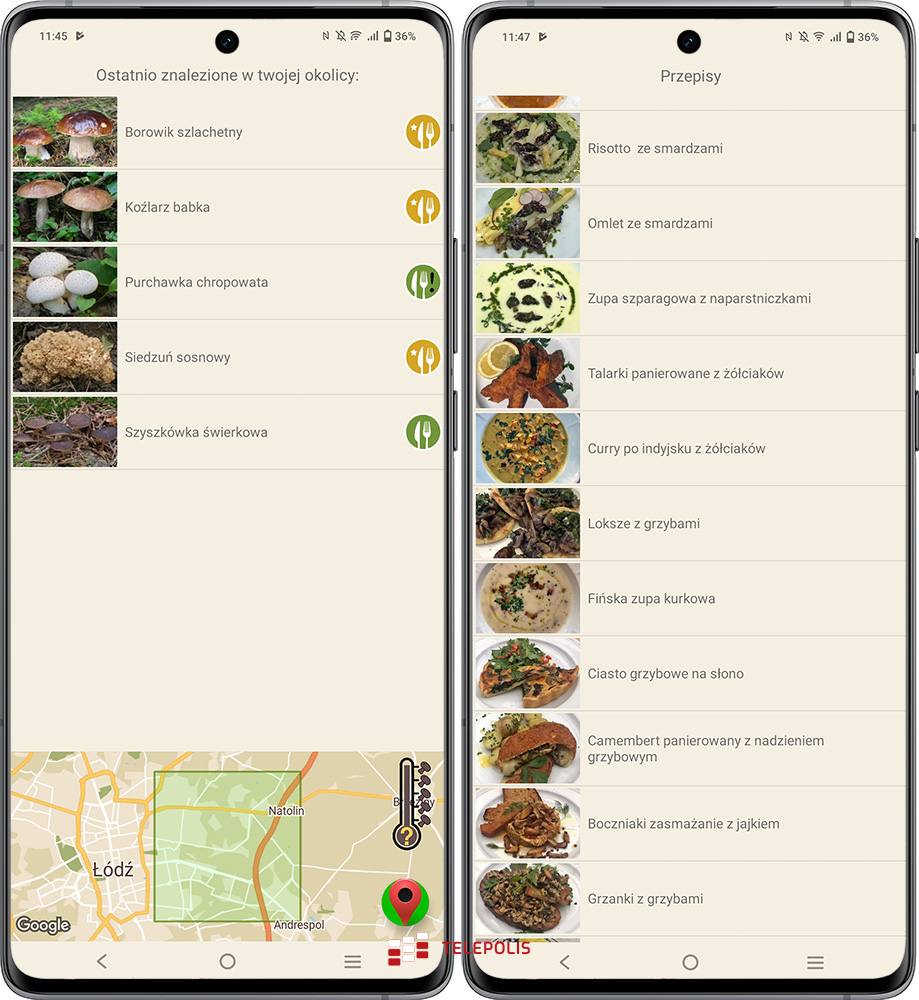This screenshot has height=1000, width=919.
Task: Open the Loksze z grzybami recipe
Action: coord(643,523)
